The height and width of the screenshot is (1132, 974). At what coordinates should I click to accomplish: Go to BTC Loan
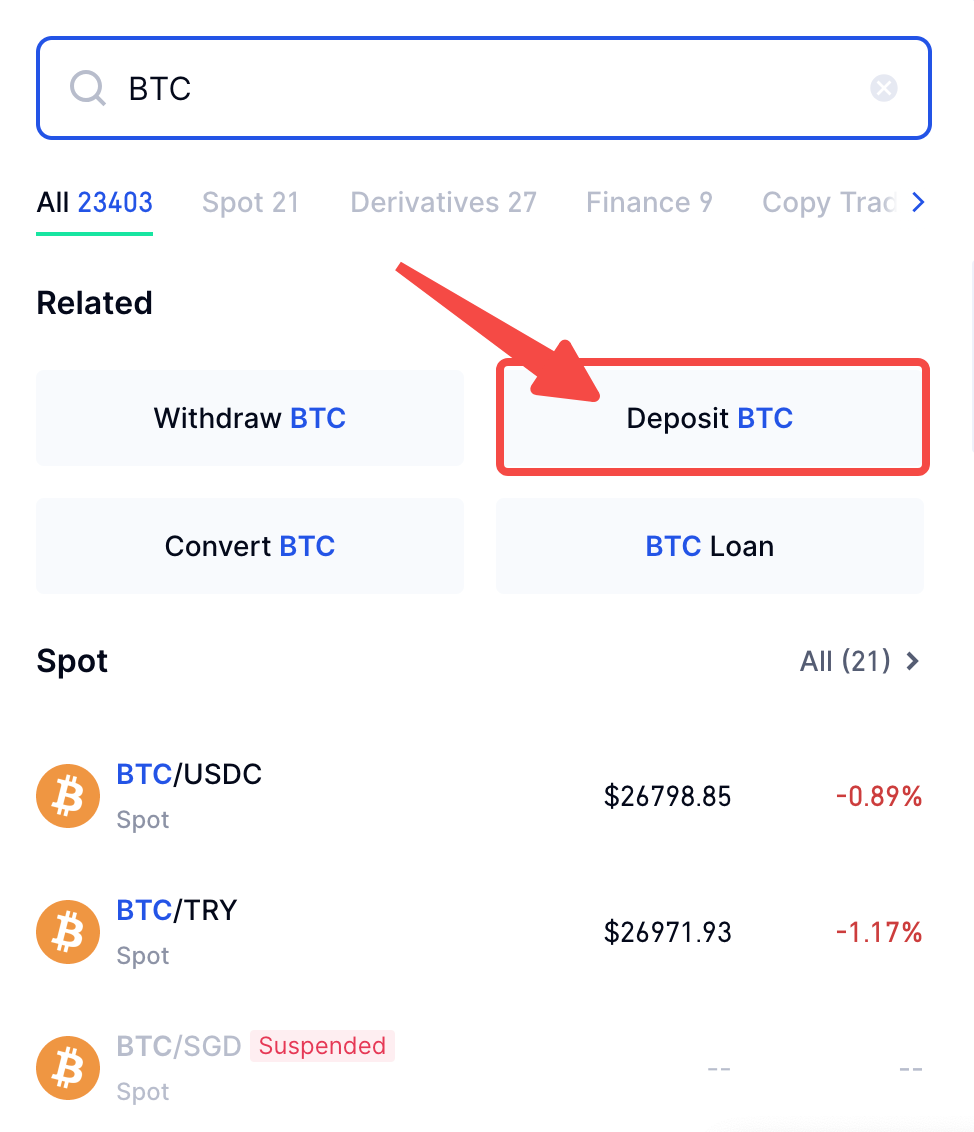click(x=710, y=546)
